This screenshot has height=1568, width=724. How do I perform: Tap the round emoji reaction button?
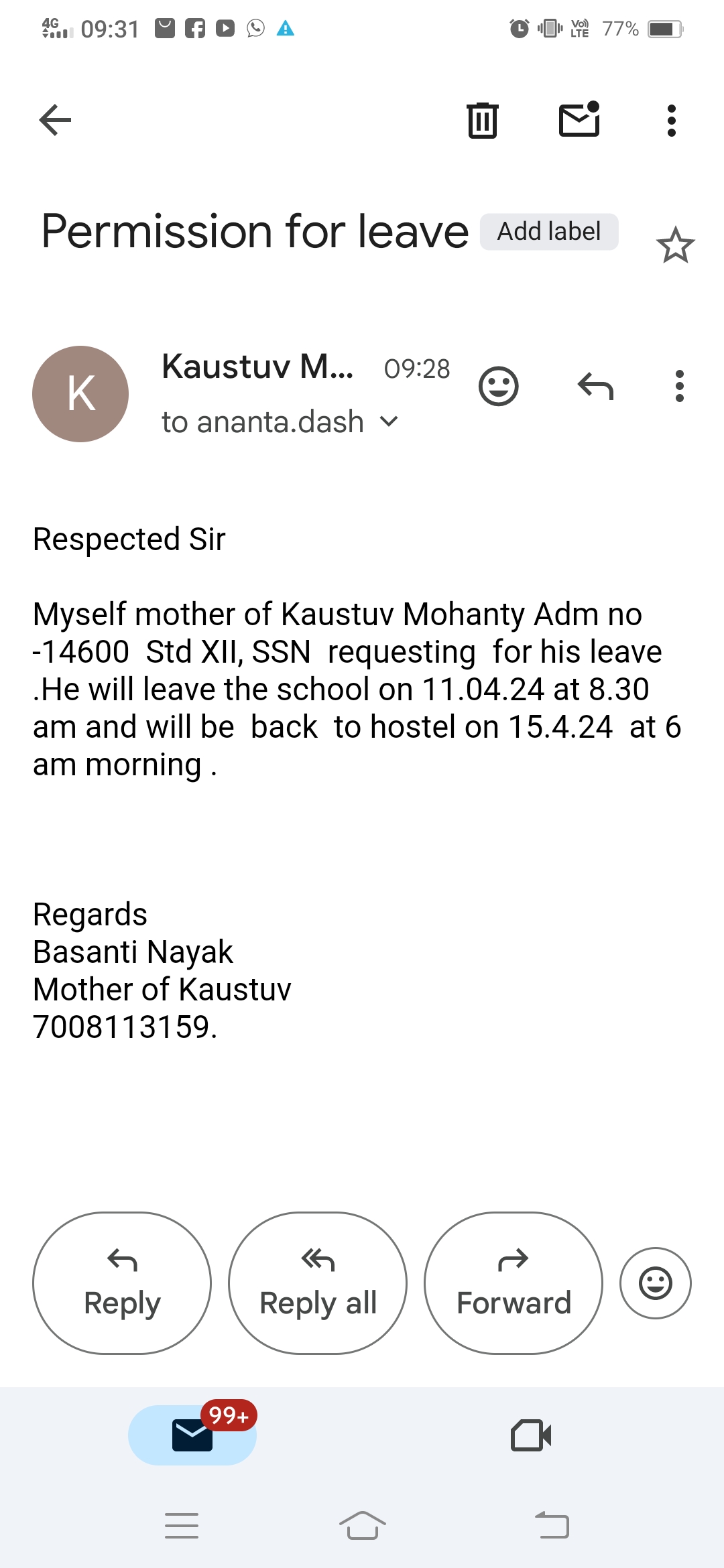tap(655, 1283)
